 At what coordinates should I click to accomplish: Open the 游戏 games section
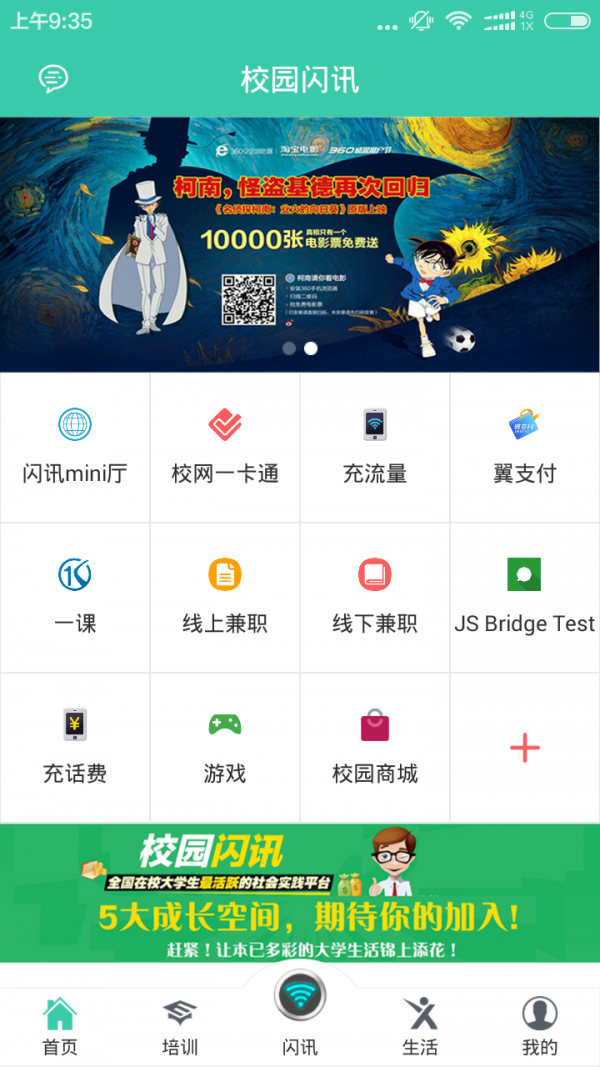[x=225, y=747]
